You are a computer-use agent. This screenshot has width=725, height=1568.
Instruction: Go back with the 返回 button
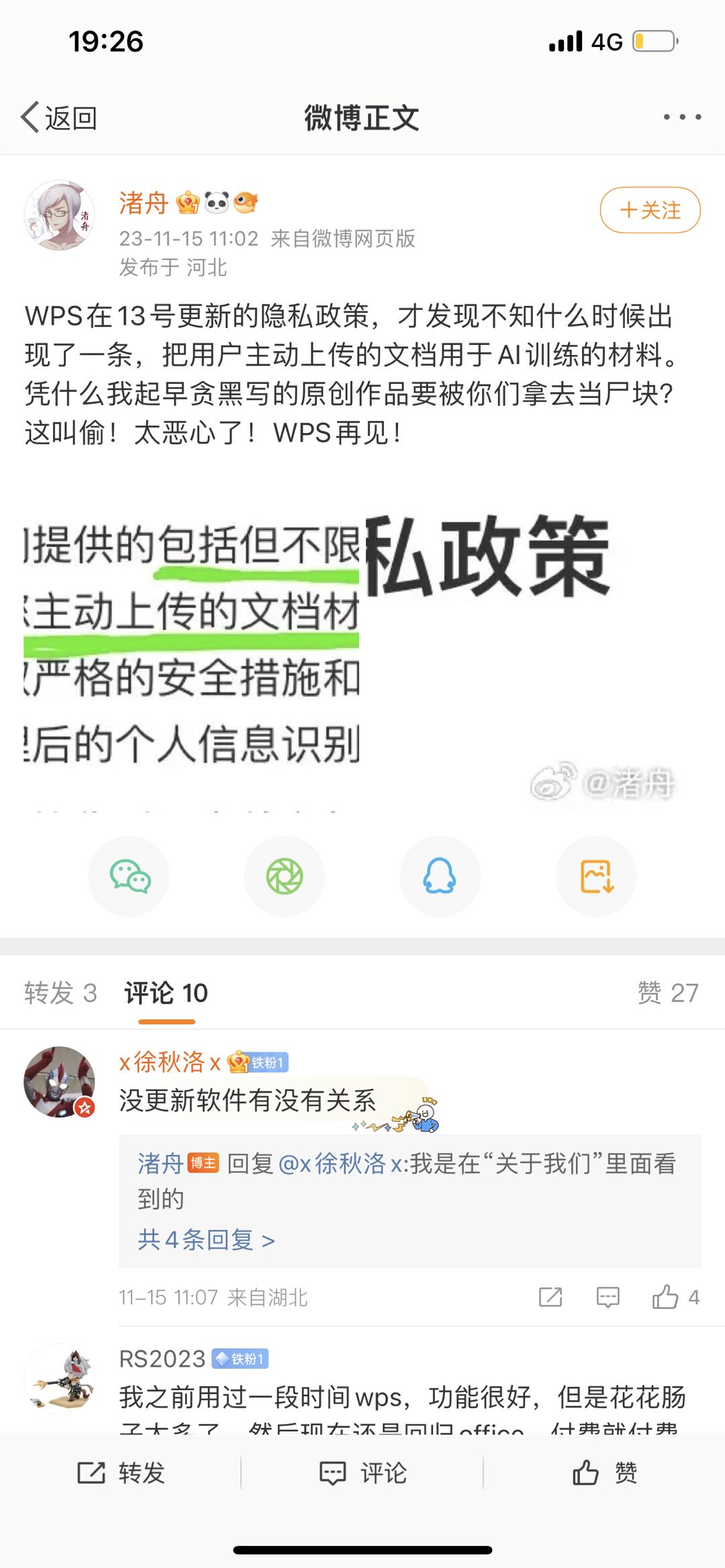tap(59, 118)
